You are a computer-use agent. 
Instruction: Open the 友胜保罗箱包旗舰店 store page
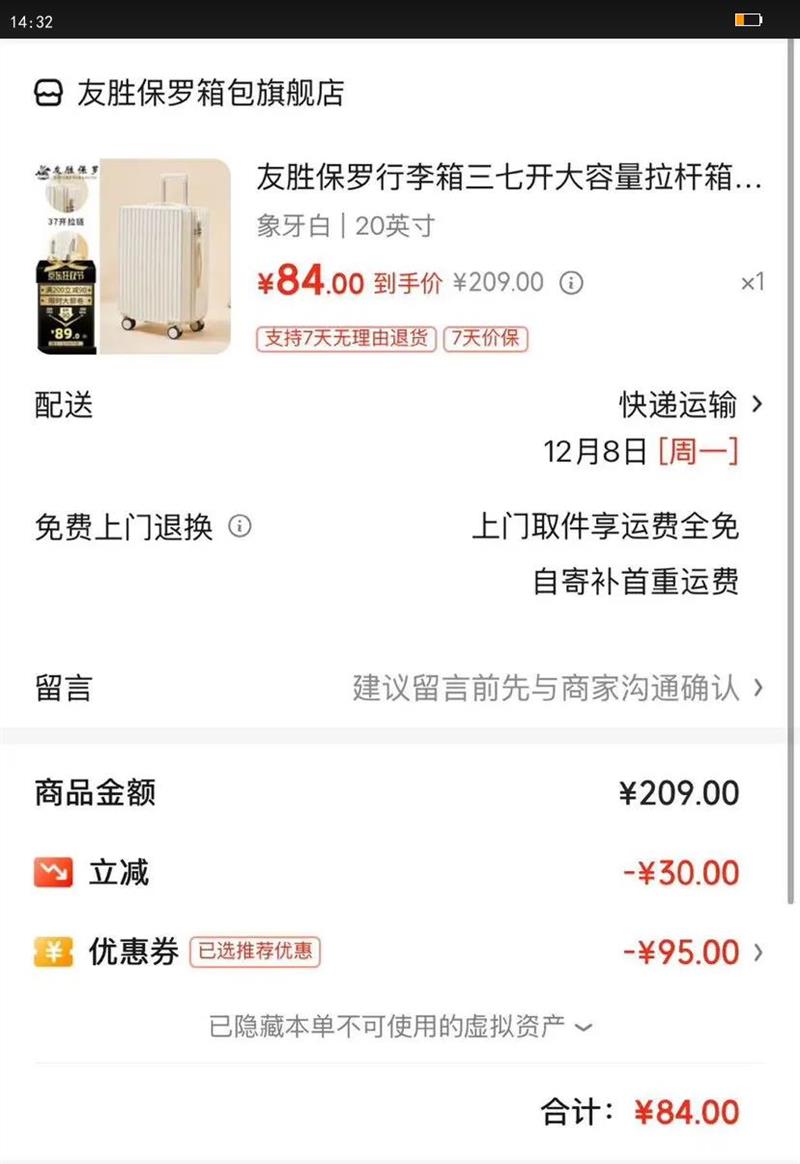189,94
